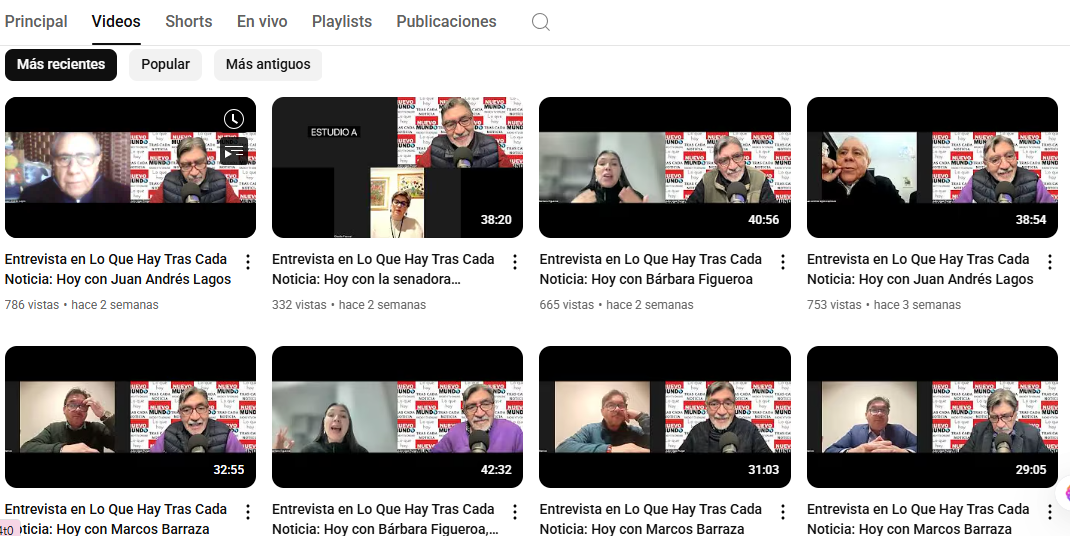The width and height of the screenshot is (1070, 536).
Task: Switch to the Shorts tab
Action: pos(188,22)
